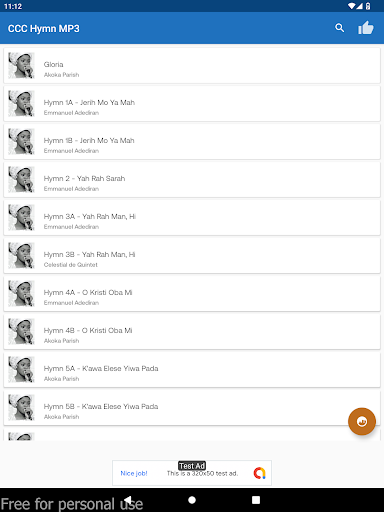384x512 pixels.
Task: Choose Hymn 3A - Yah Rah Man, Hi
Action: click(192, 218)
